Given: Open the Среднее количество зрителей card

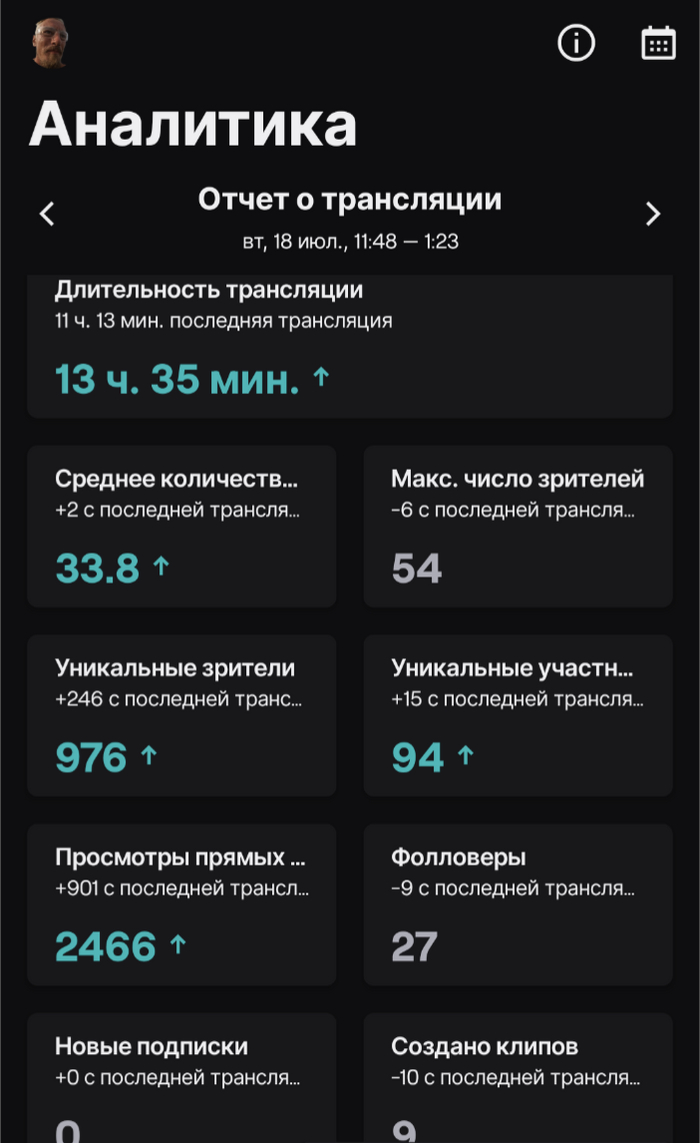Looking at the screenshot, I should coord(182,526).
